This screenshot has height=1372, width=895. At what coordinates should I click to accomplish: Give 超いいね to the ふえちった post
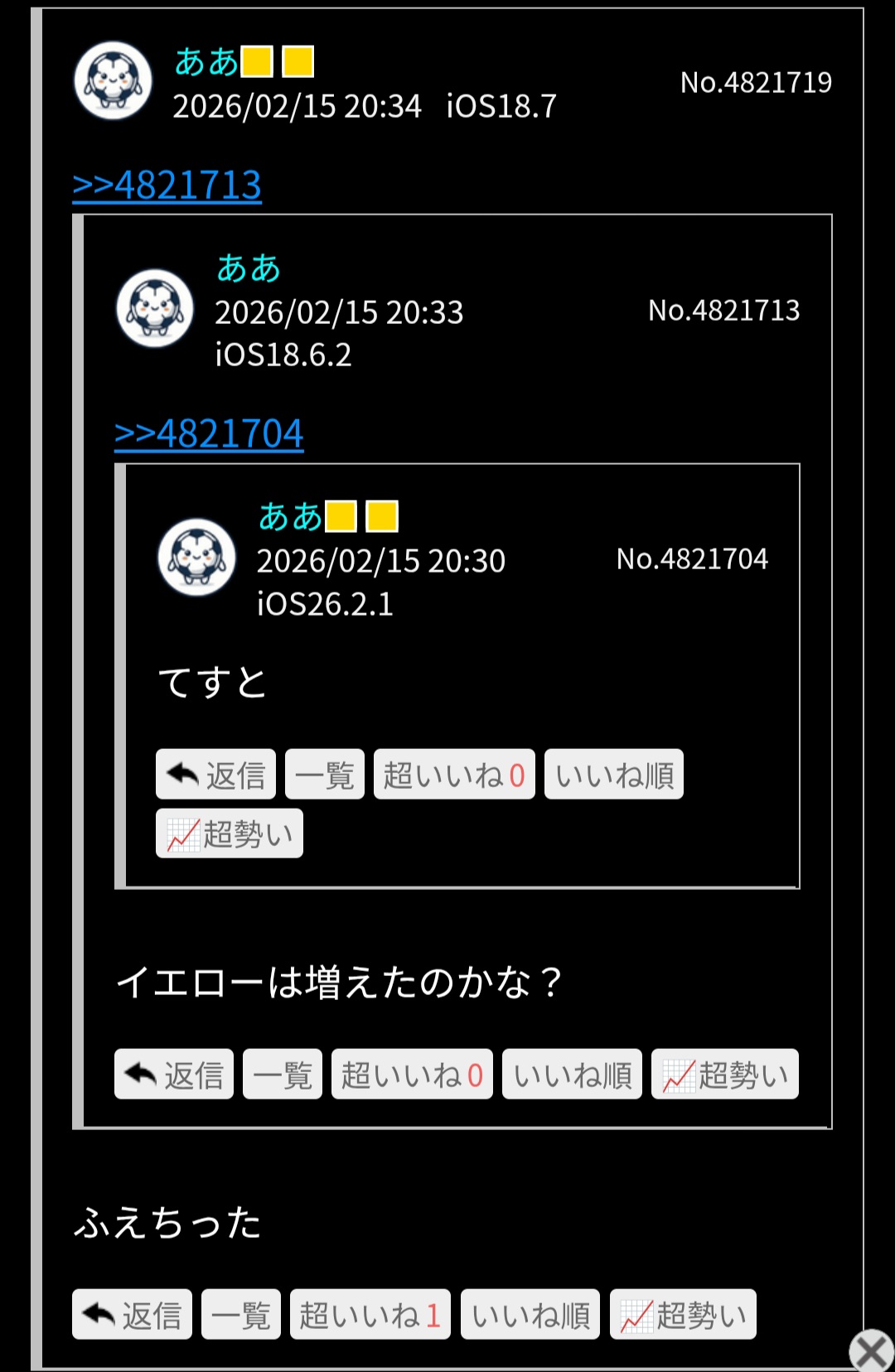click(x=370, y=1314)
